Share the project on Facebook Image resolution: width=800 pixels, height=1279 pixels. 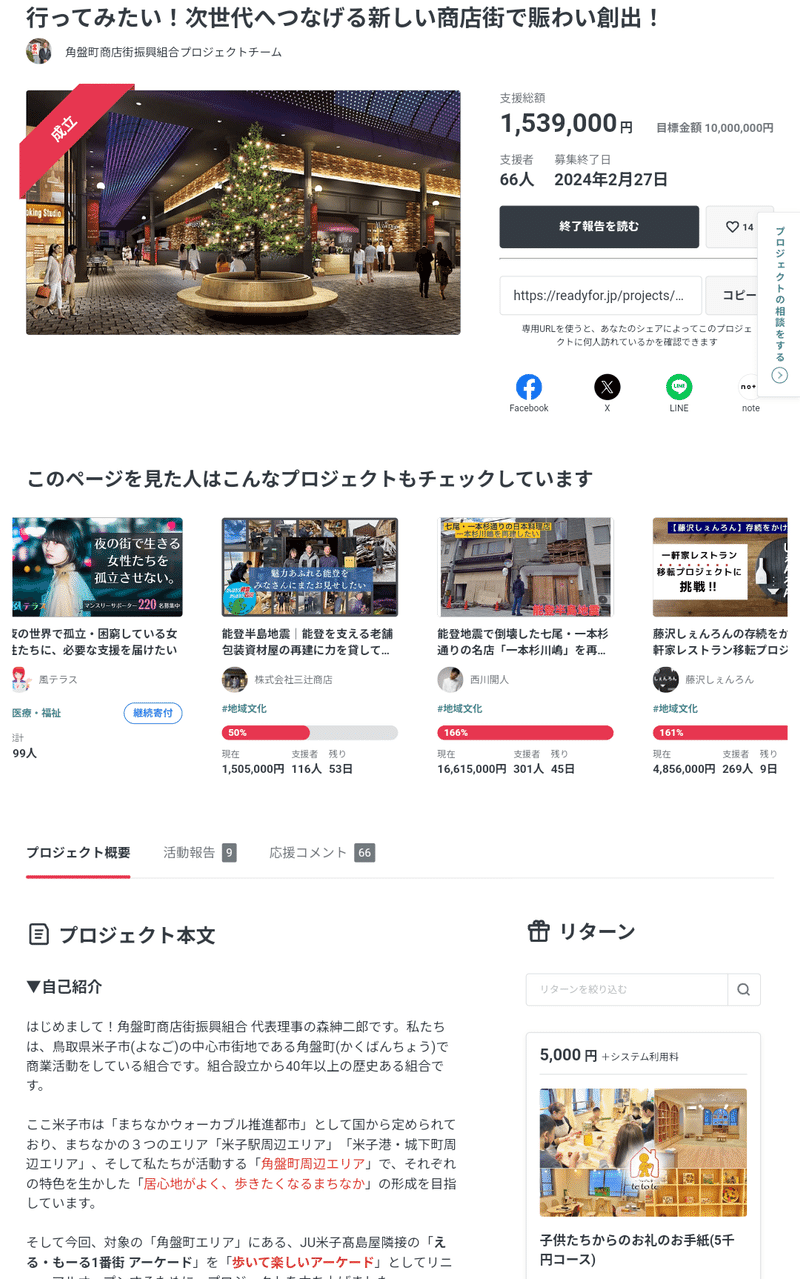pos(528,385)
